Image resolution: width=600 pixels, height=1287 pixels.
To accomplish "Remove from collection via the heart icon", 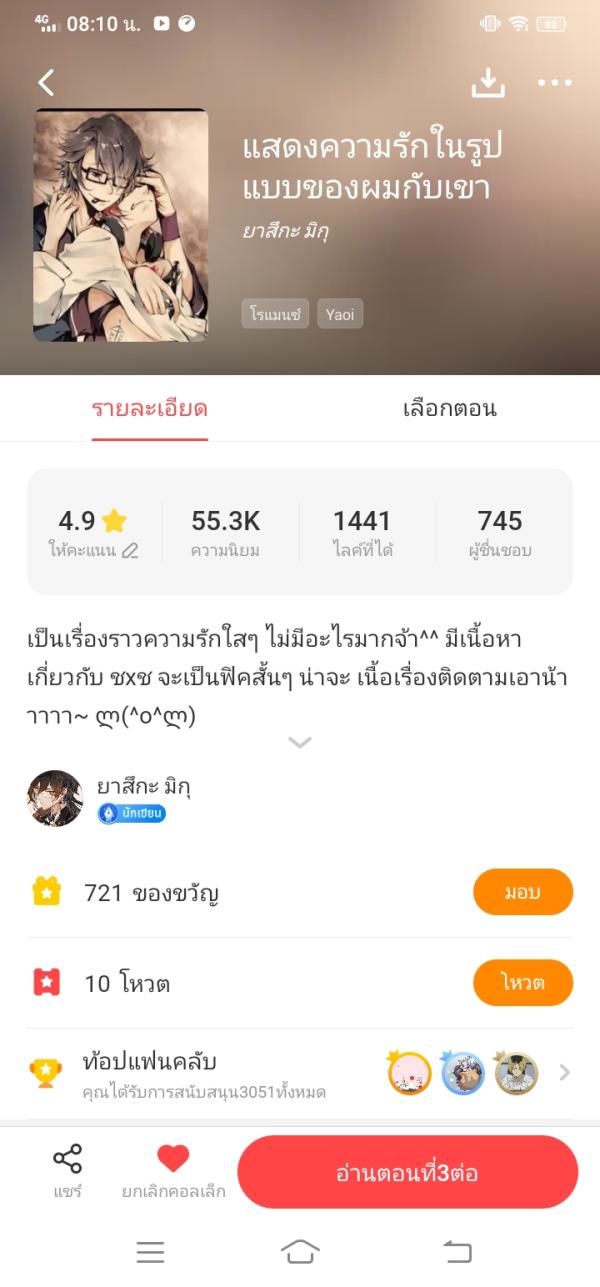I will (x=173, y=1170).
